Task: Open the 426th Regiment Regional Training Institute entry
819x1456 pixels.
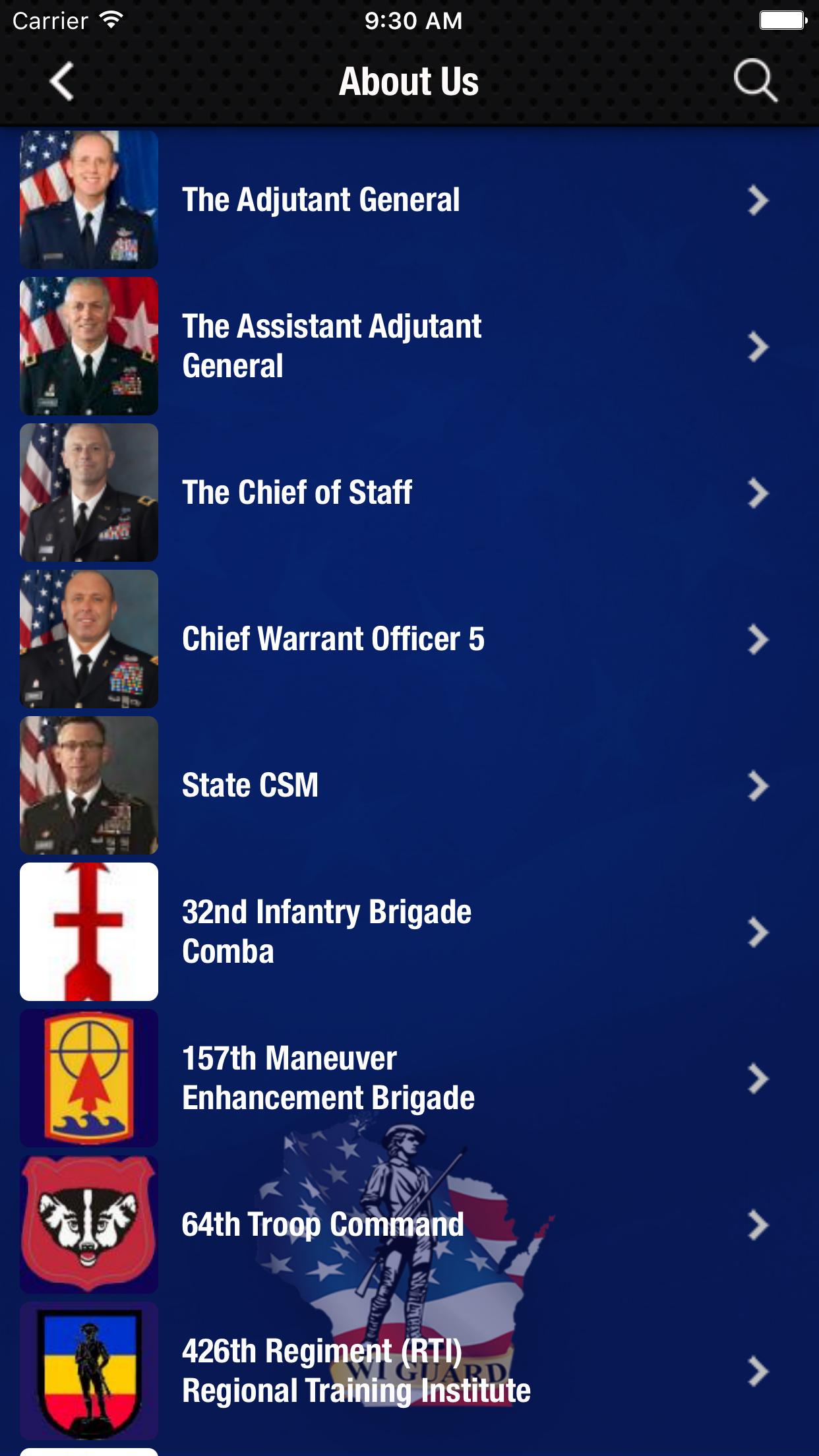Action: point(409,1372)
